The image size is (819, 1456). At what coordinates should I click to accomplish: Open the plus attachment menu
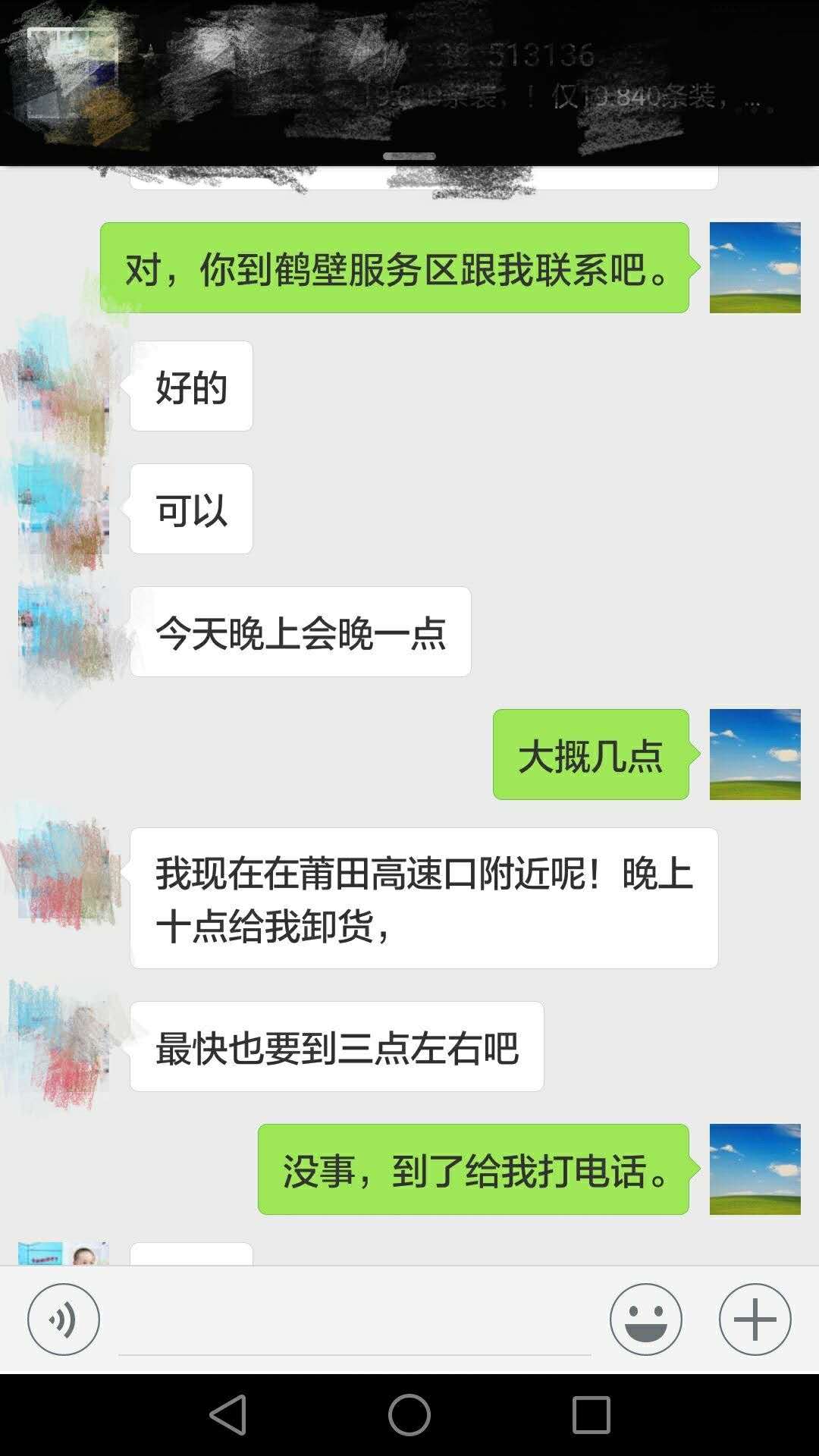pos(755,1319)
